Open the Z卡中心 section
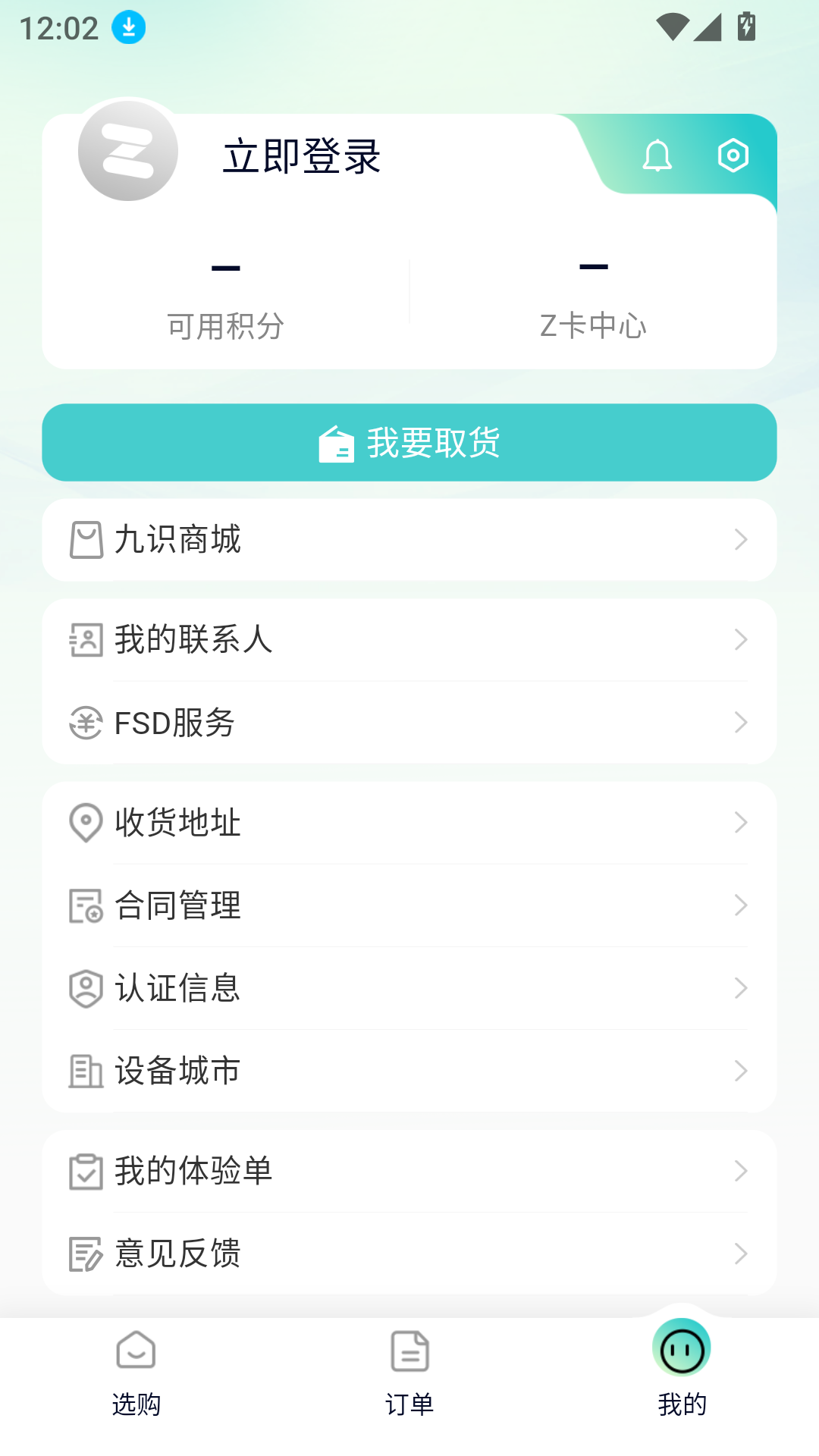The image size is (819, 1456). pyautogui.click(x=595, y=326)
